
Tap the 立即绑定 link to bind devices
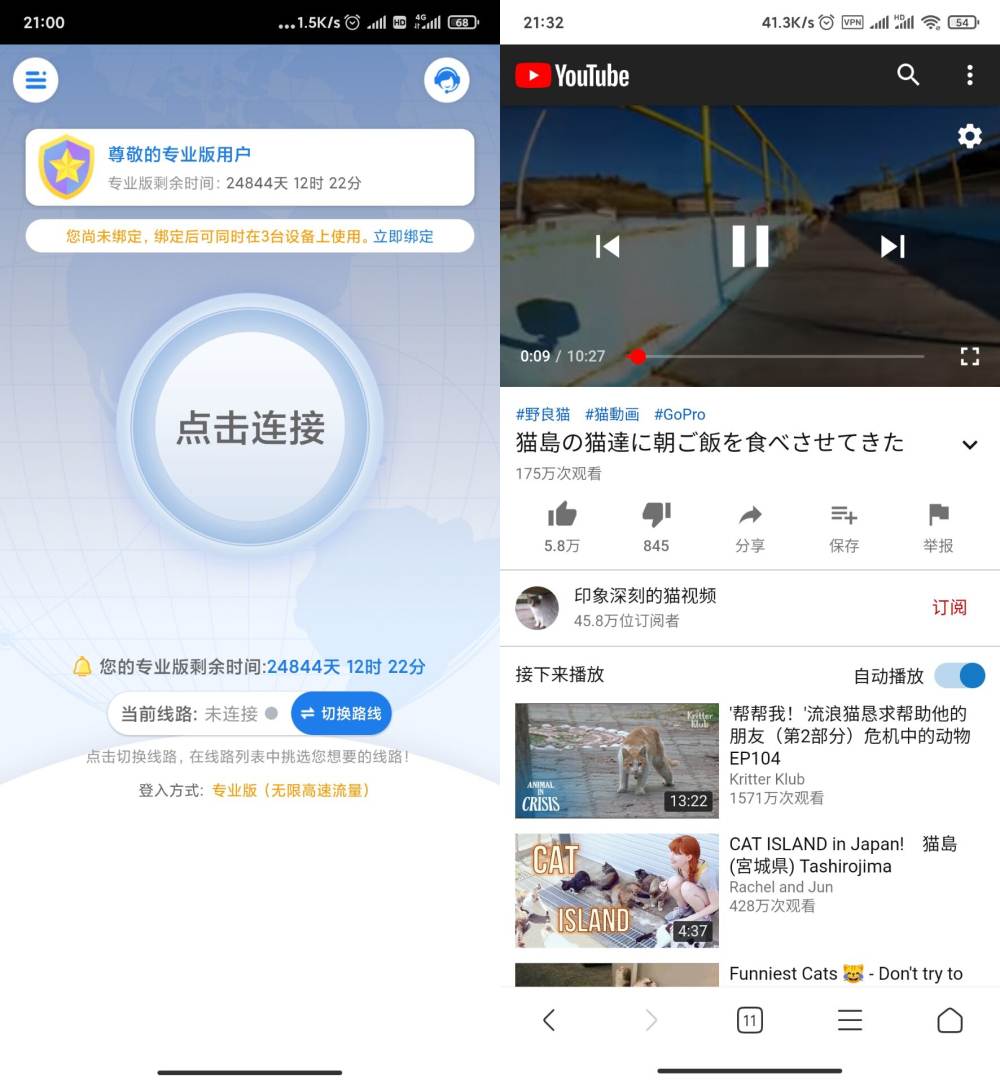404,237
